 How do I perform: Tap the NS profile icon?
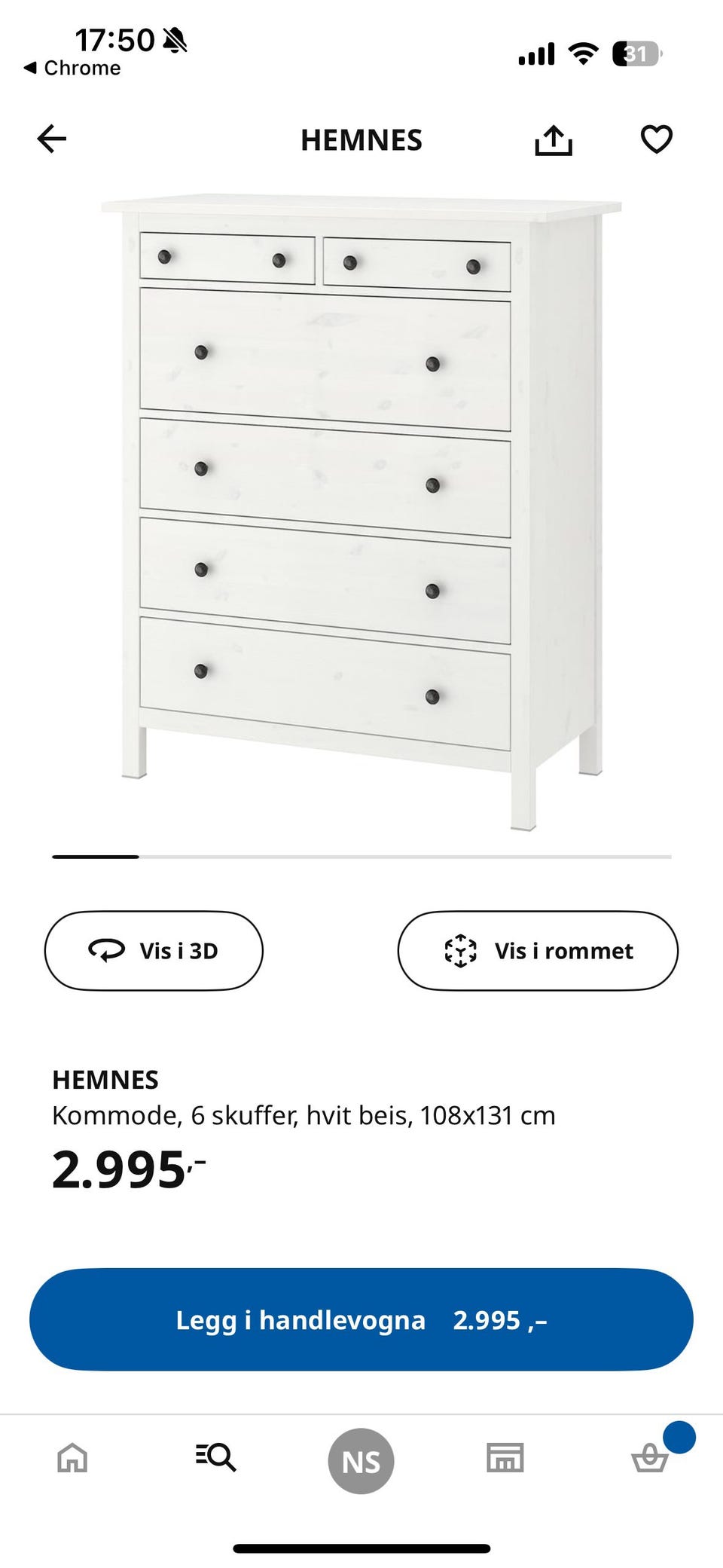[361, 1459]
